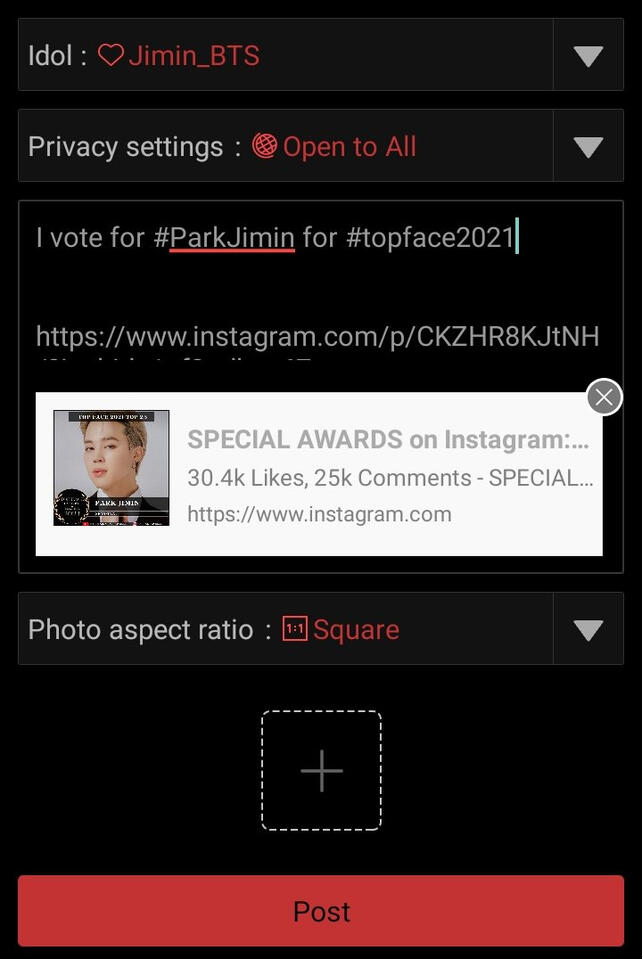
Task: Expand the Idol dropdown showing Jimin_BTS
Action: point(587,56)
